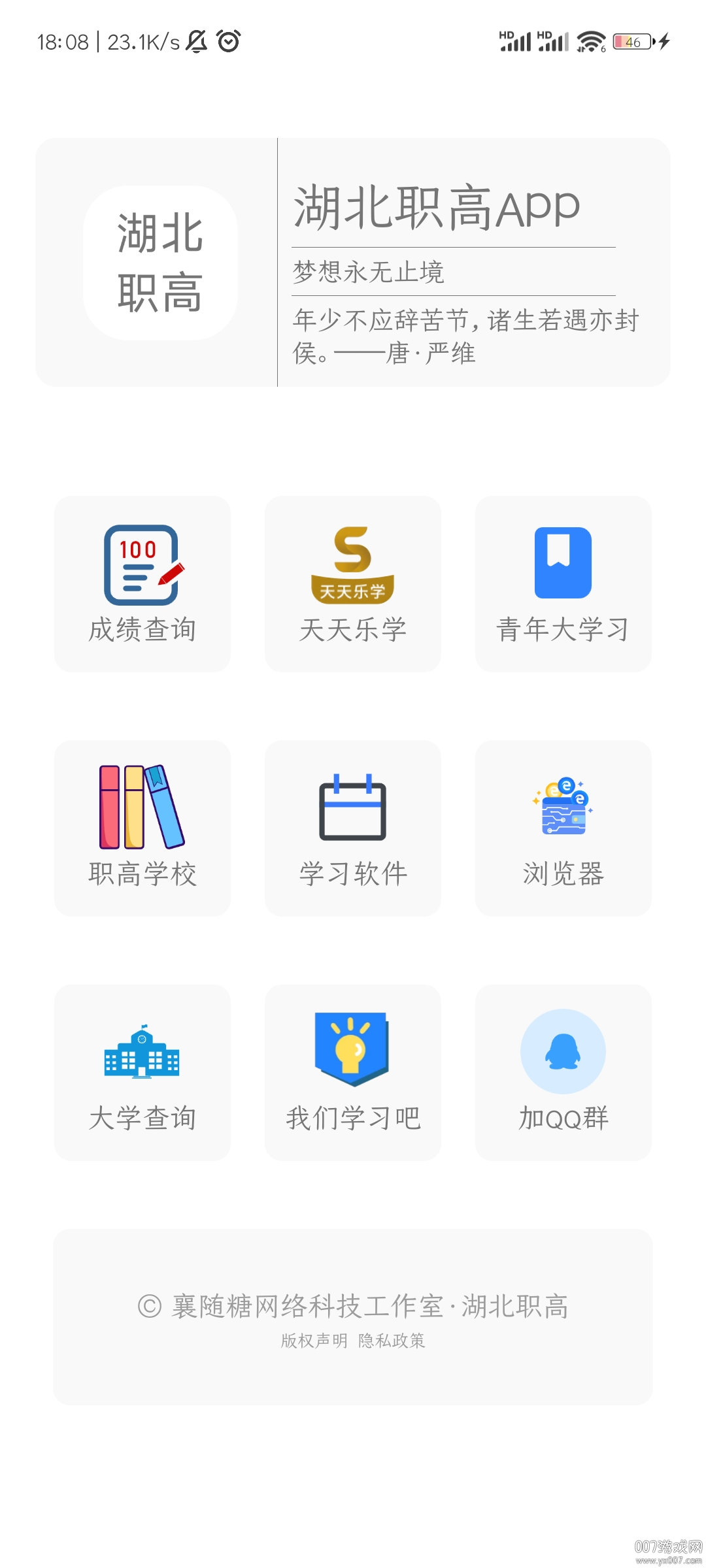Open 成绩查询 score lookup

[143, 583]
